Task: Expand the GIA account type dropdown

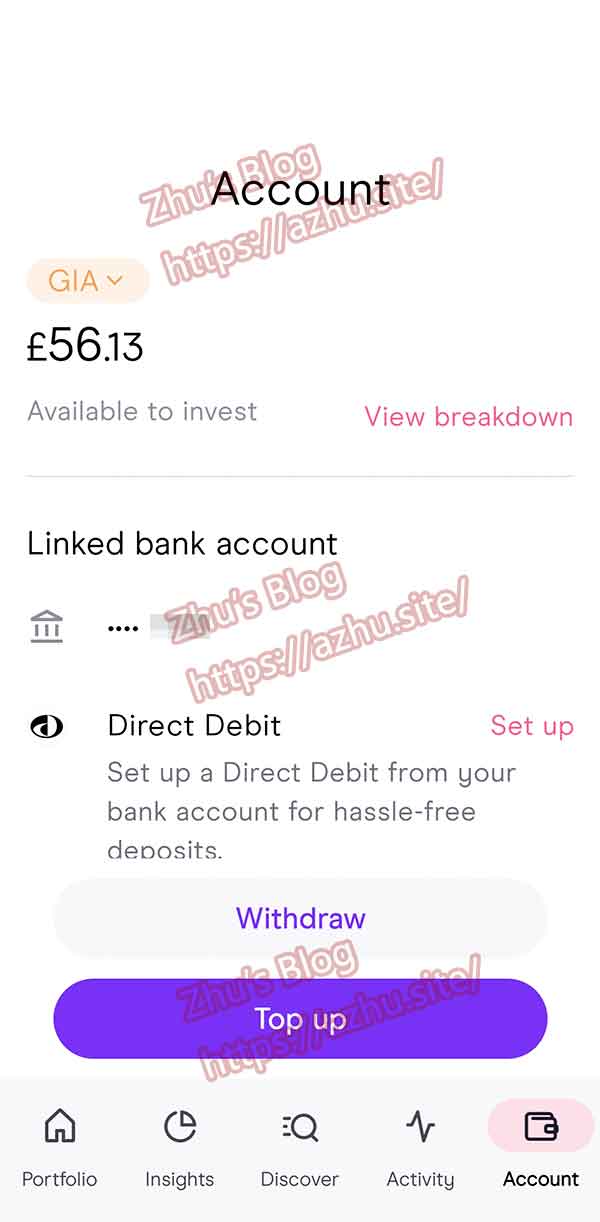Action: (87, 281)
